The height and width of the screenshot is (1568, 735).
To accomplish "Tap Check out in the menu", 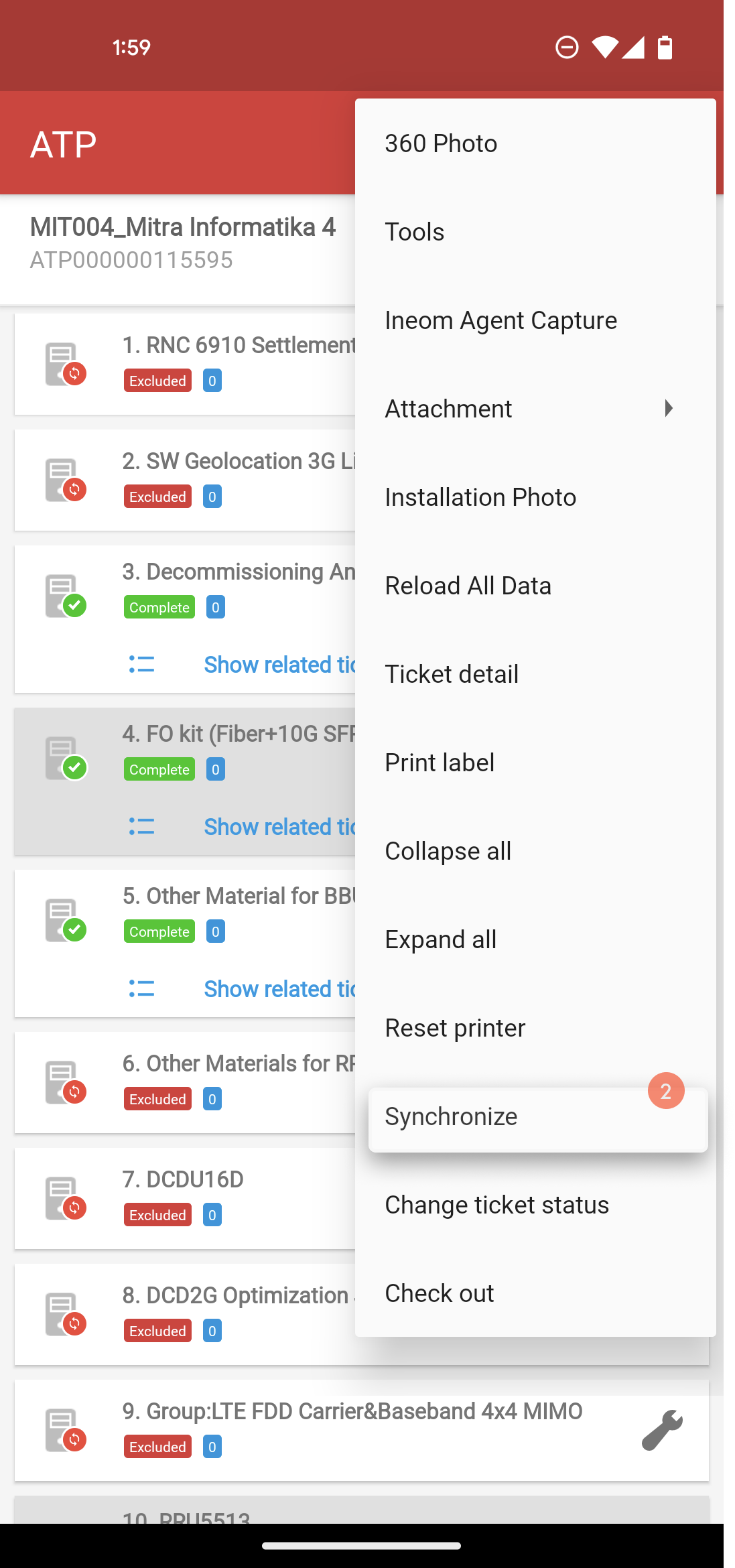I will (x=535, y=1293).
